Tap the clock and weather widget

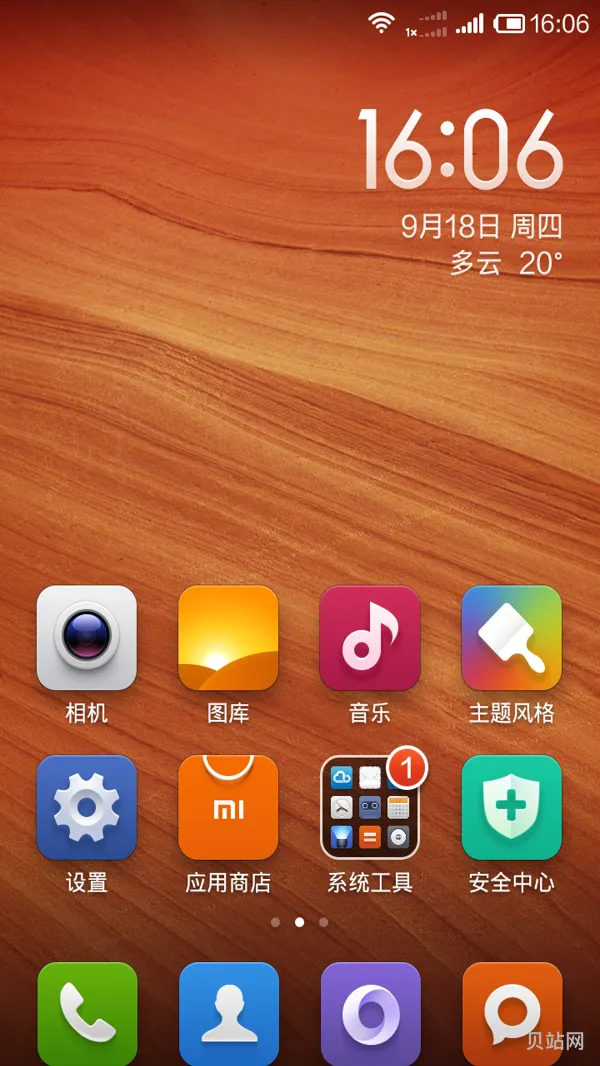460,190
